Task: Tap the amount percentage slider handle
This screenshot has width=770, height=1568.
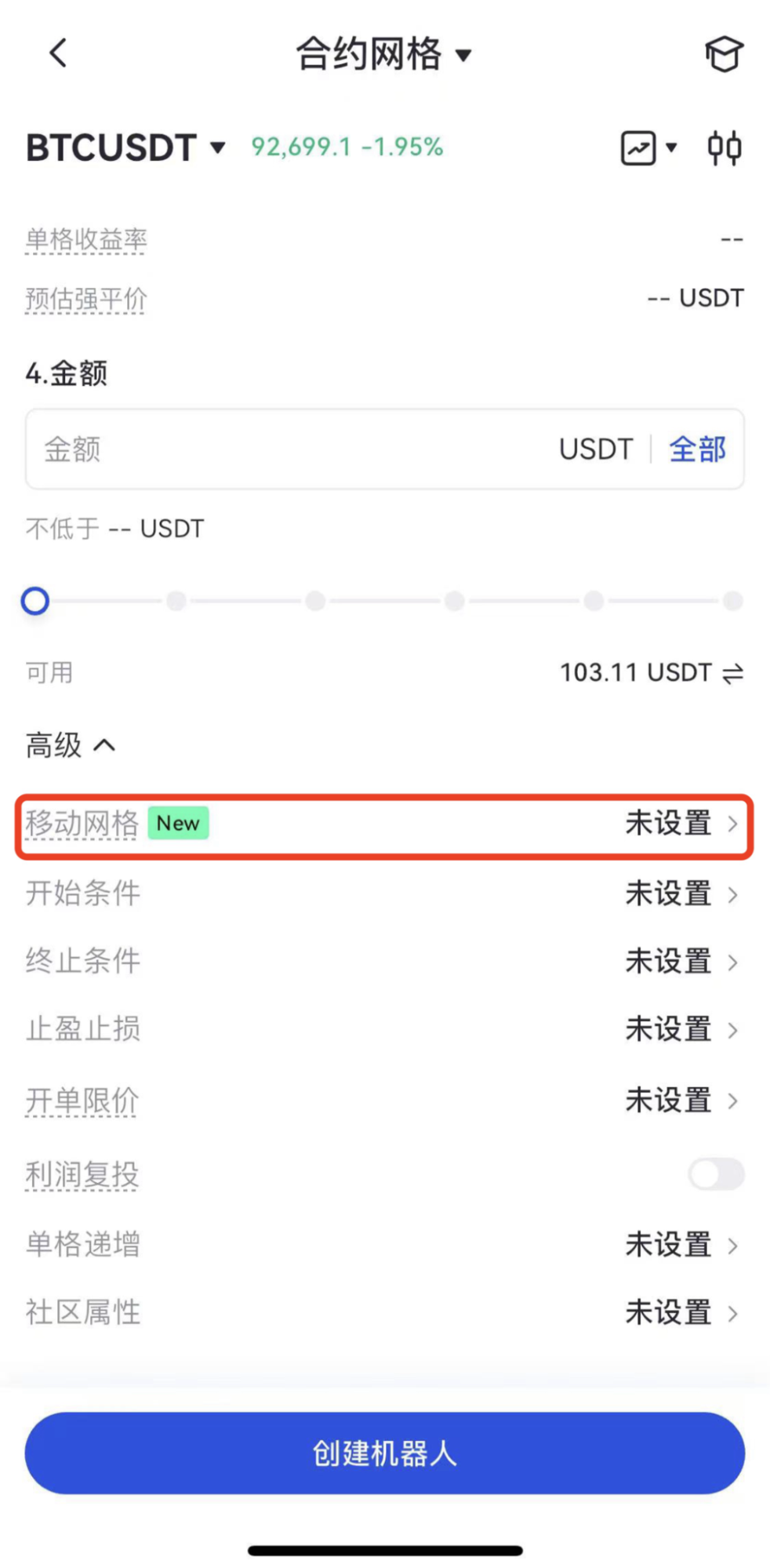Action: click(35, 602)
